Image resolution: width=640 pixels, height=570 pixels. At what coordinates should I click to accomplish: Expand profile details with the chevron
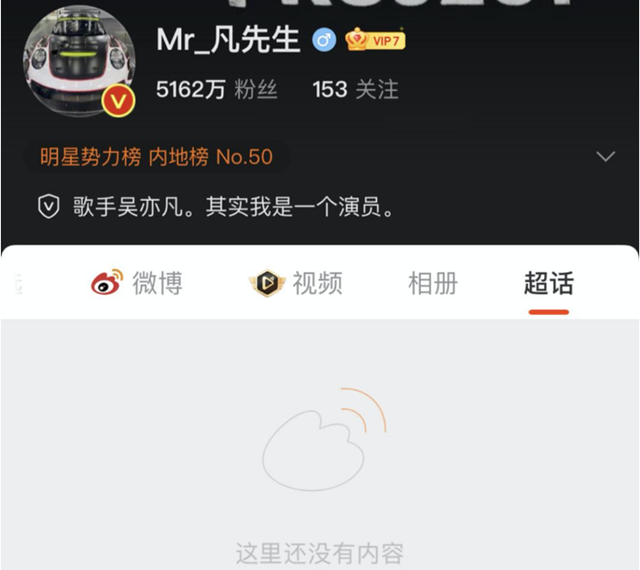pyautogui.click(x=605, y=157)
